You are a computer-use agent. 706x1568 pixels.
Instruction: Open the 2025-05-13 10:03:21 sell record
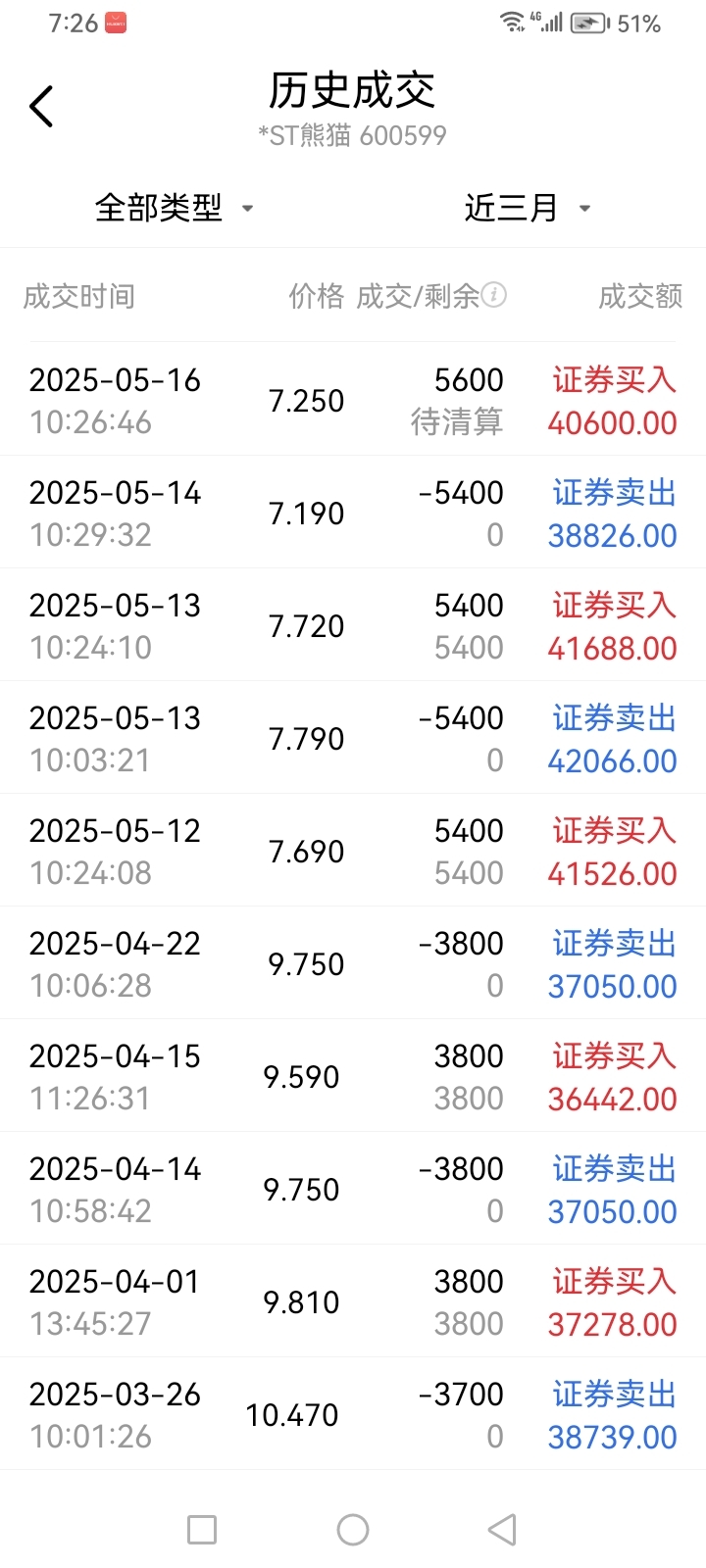coord(353,738)
